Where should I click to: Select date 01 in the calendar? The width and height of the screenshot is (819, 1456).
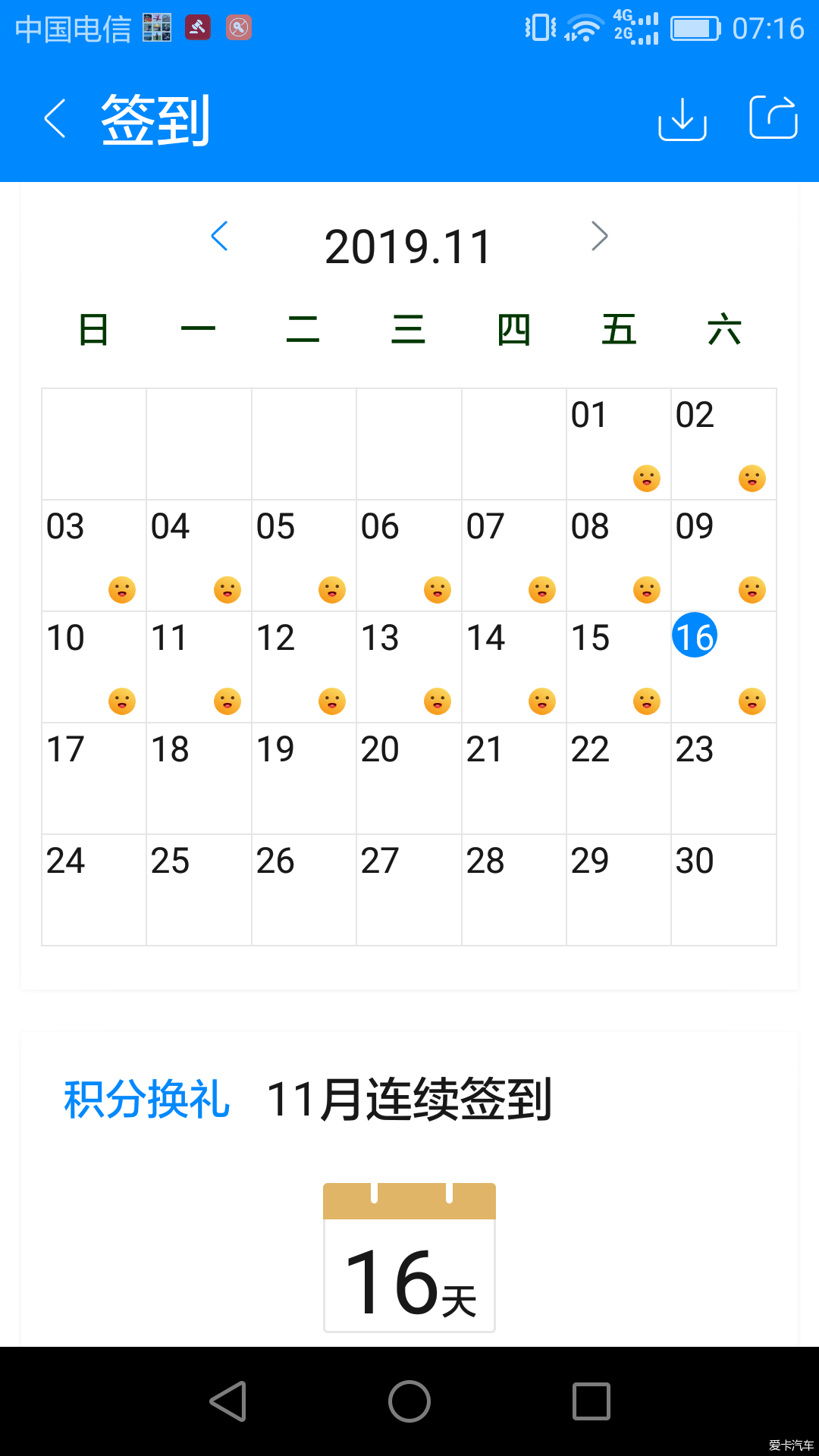[x=618, y=444]
